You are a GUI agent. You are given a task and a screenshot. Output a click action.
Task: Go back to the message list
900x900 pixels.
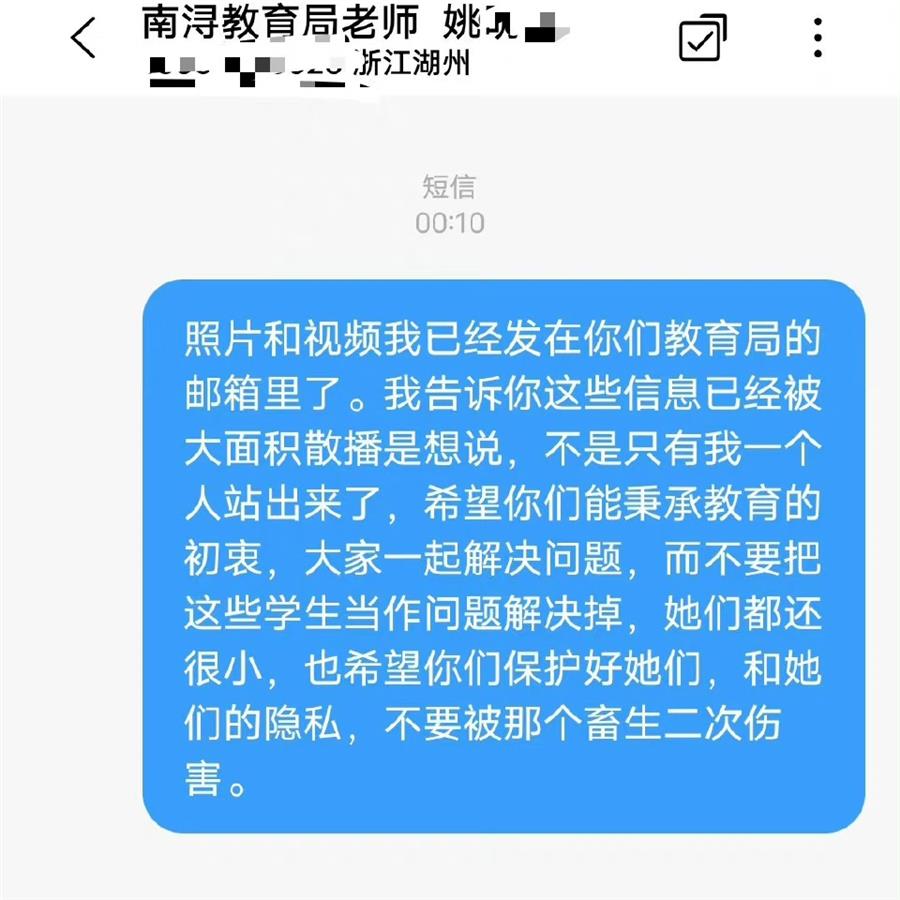84,39
